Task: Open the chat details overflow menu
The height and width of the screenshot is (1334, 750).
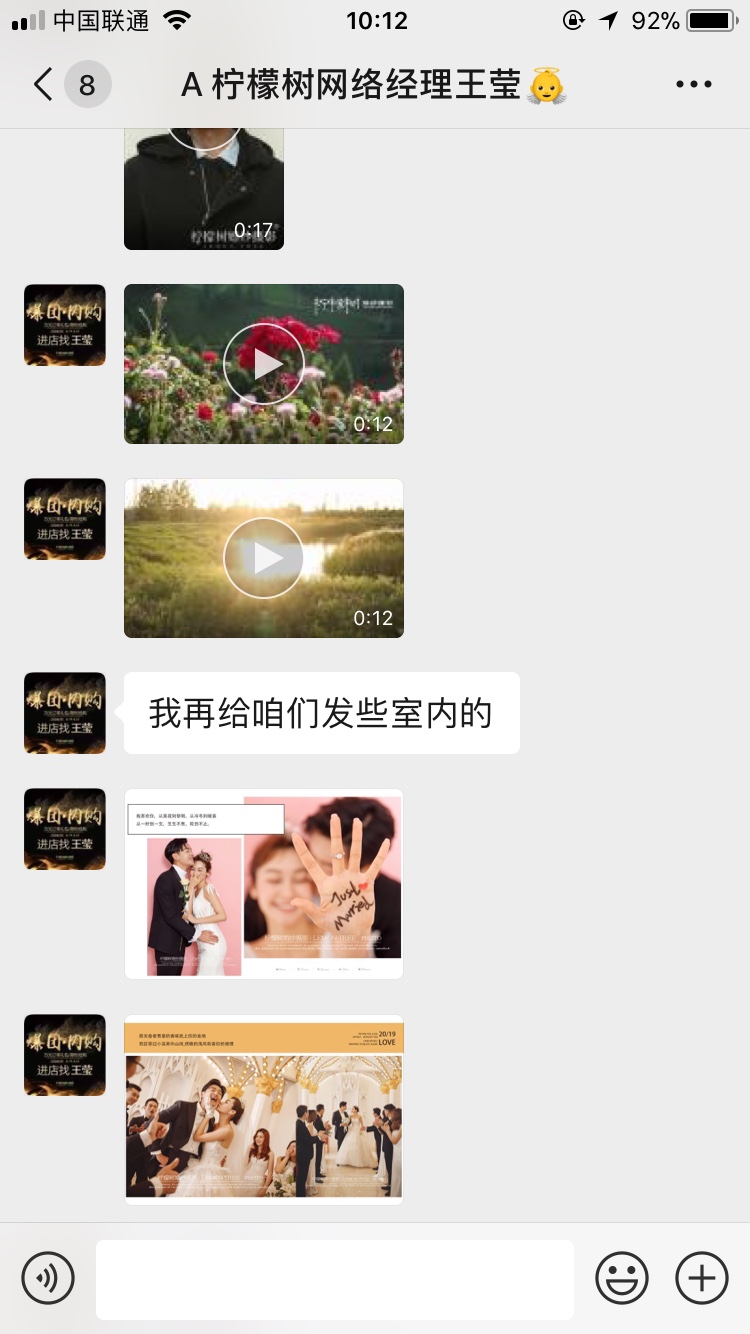Action: point(693,85)
